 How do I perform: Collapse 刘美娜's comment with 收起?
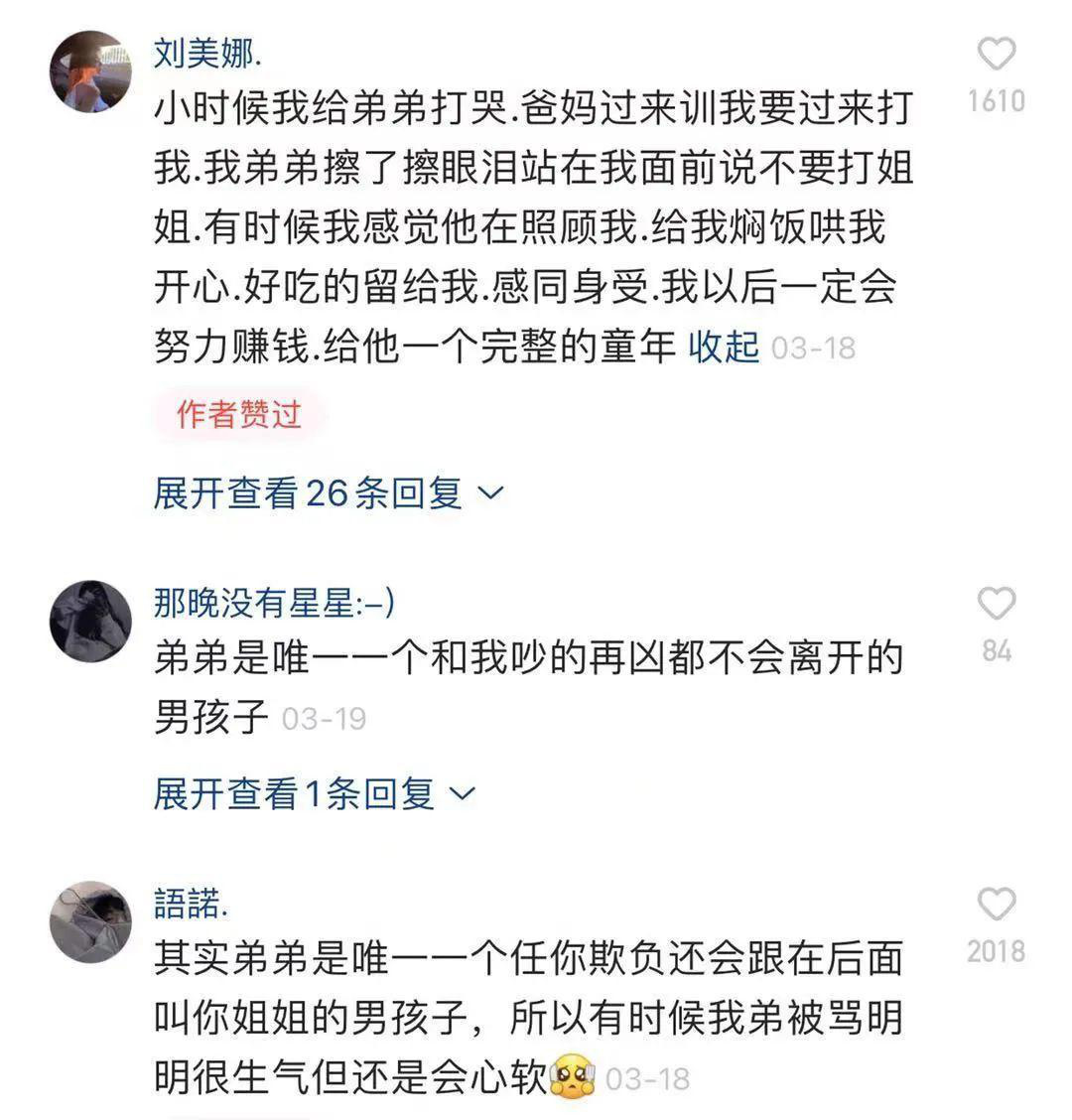click(x=724, y=348)
